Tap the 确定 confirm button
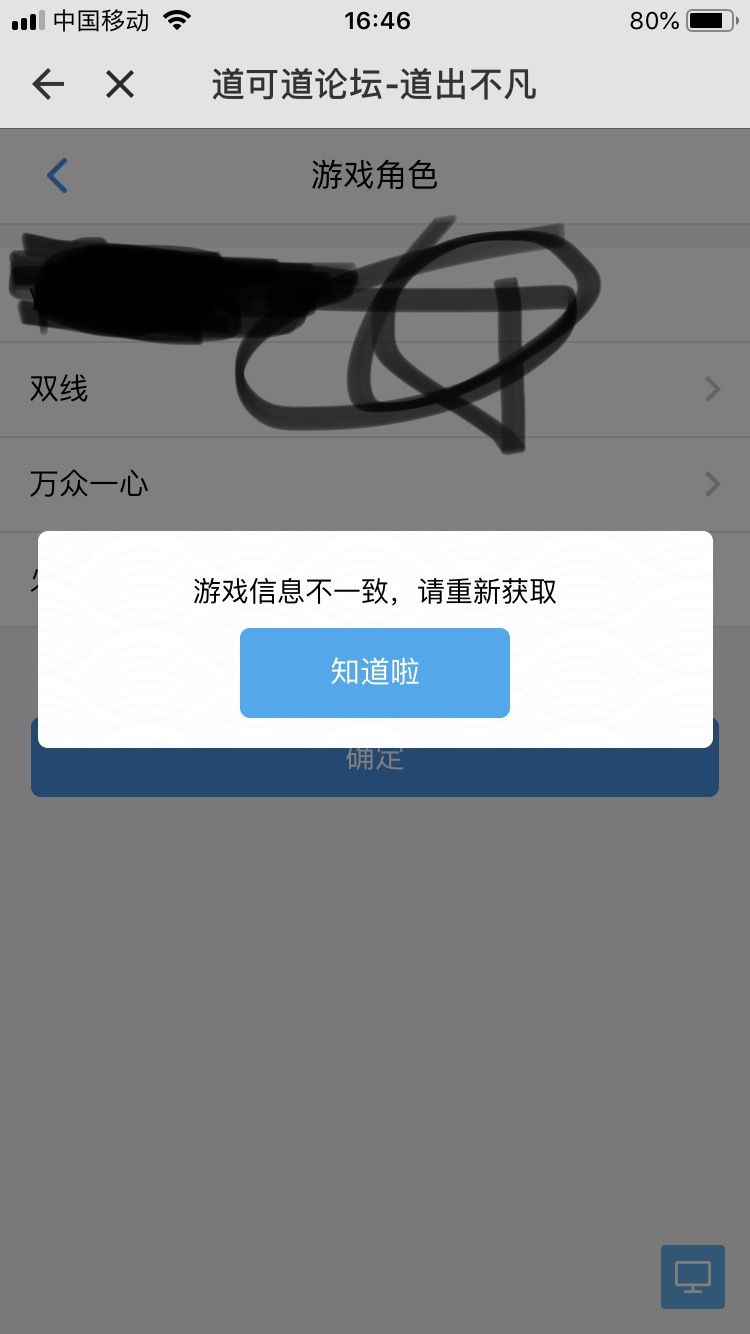750x1334 pixels. (375, 772)
